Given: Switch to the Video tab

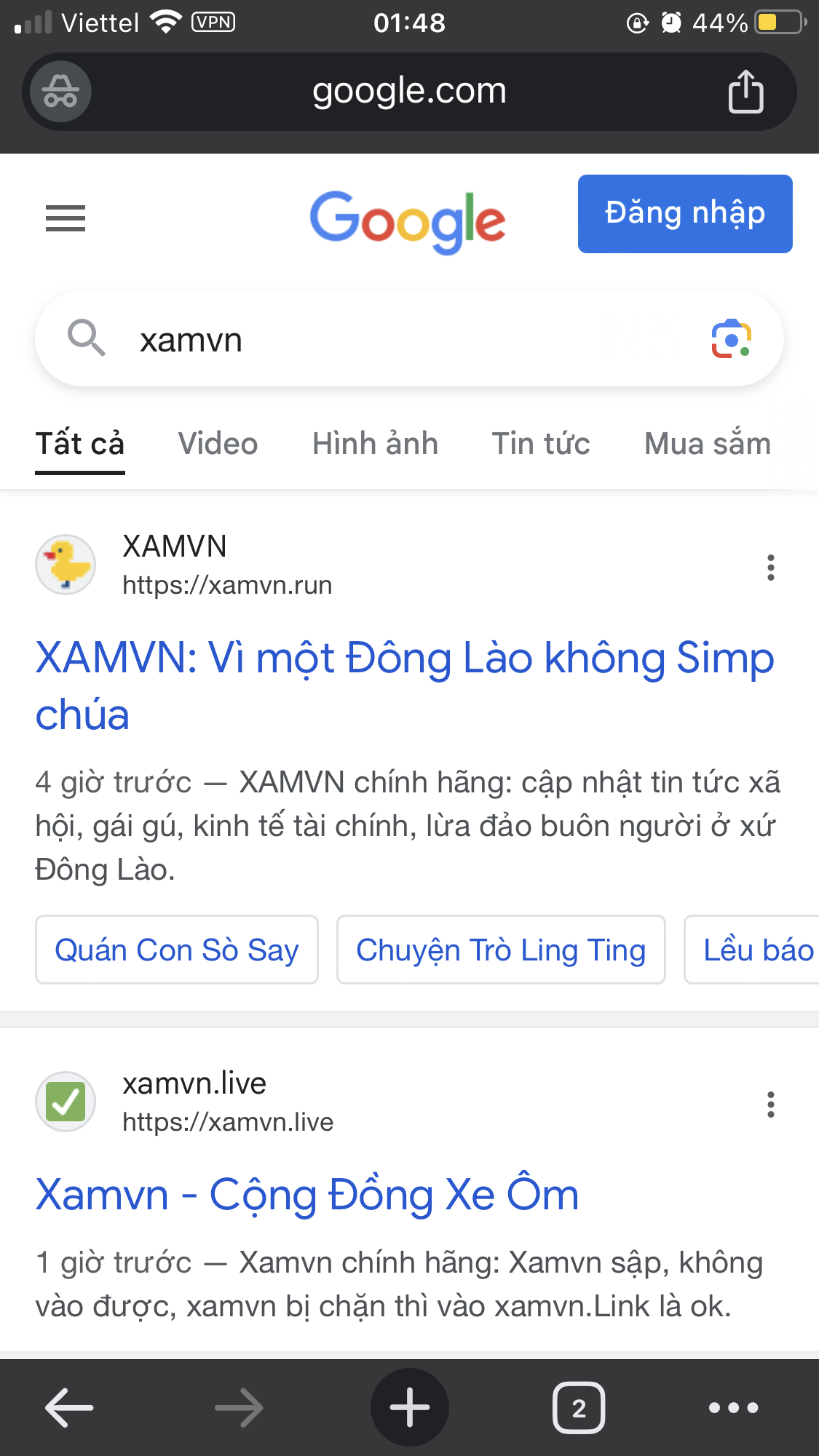Looking at the screenshot, I should click(x=218, y=444).
